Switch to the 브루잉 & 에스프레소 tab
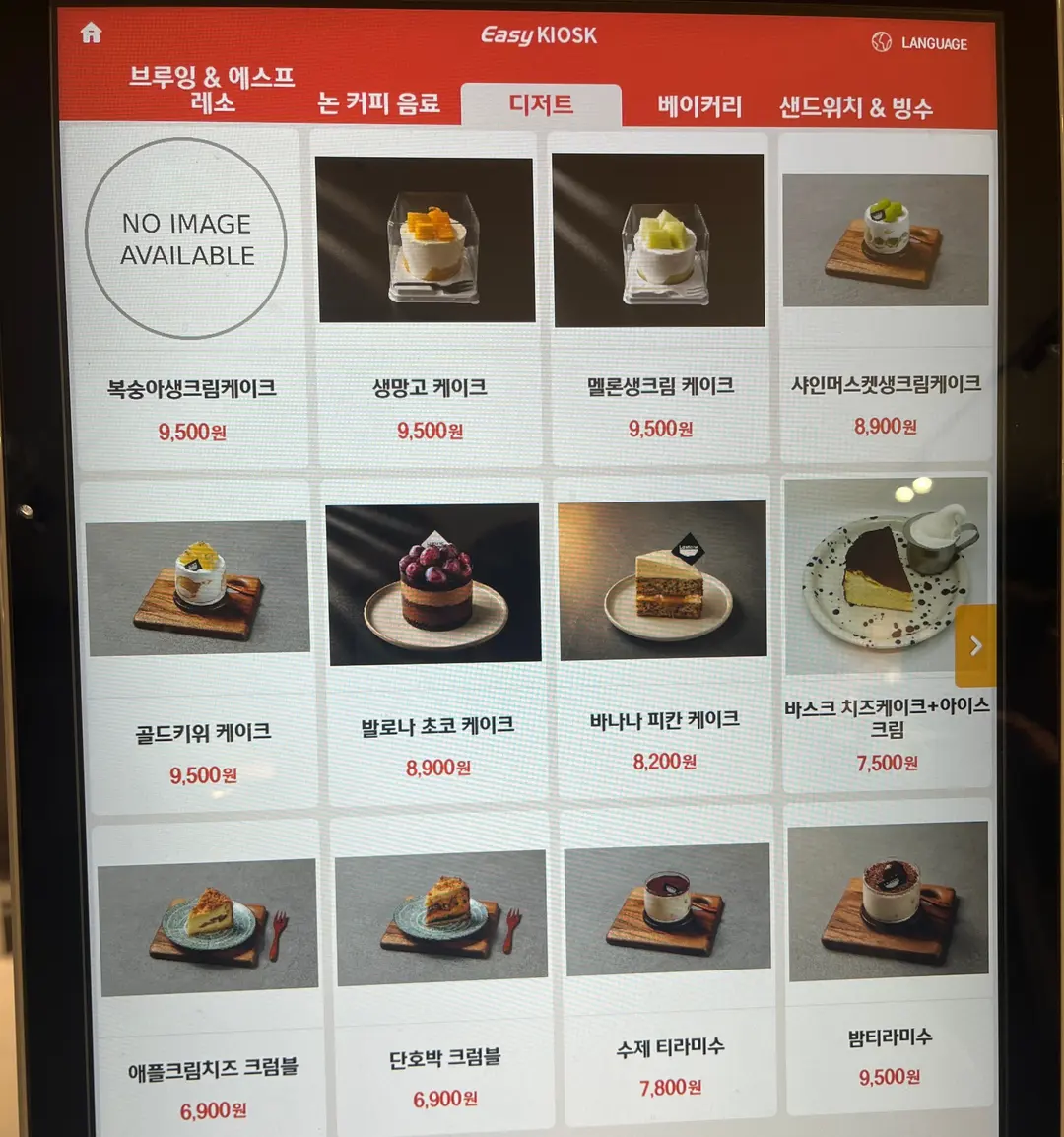The width and height of the screenshot is (1064, 1137). 212,90
